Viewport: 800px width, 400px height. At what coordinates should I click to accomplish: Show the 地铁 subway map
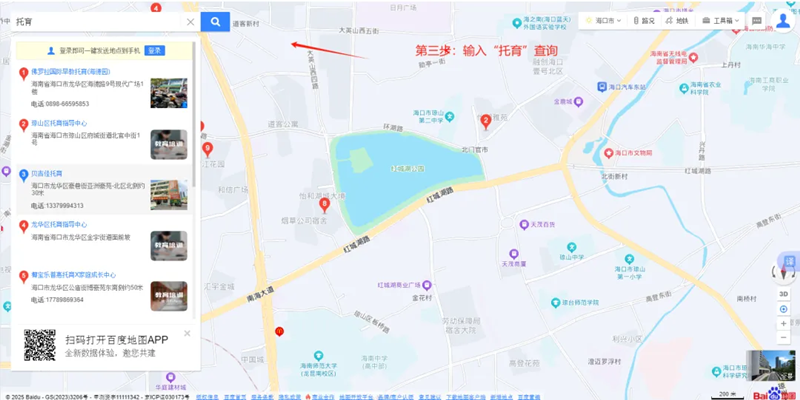point(677,20)
